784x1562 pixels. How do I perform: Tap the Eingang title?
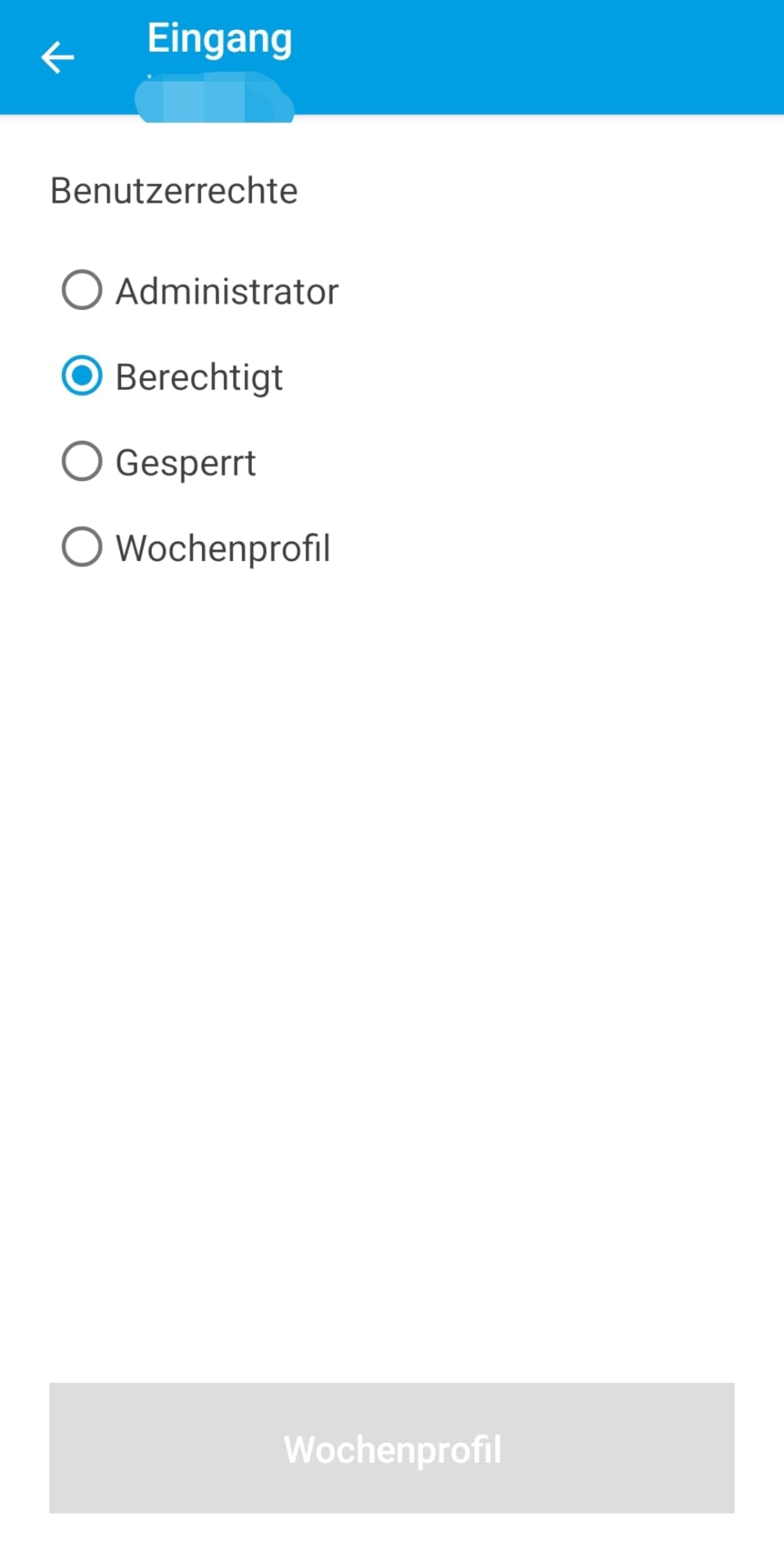(x=219, y=38)
